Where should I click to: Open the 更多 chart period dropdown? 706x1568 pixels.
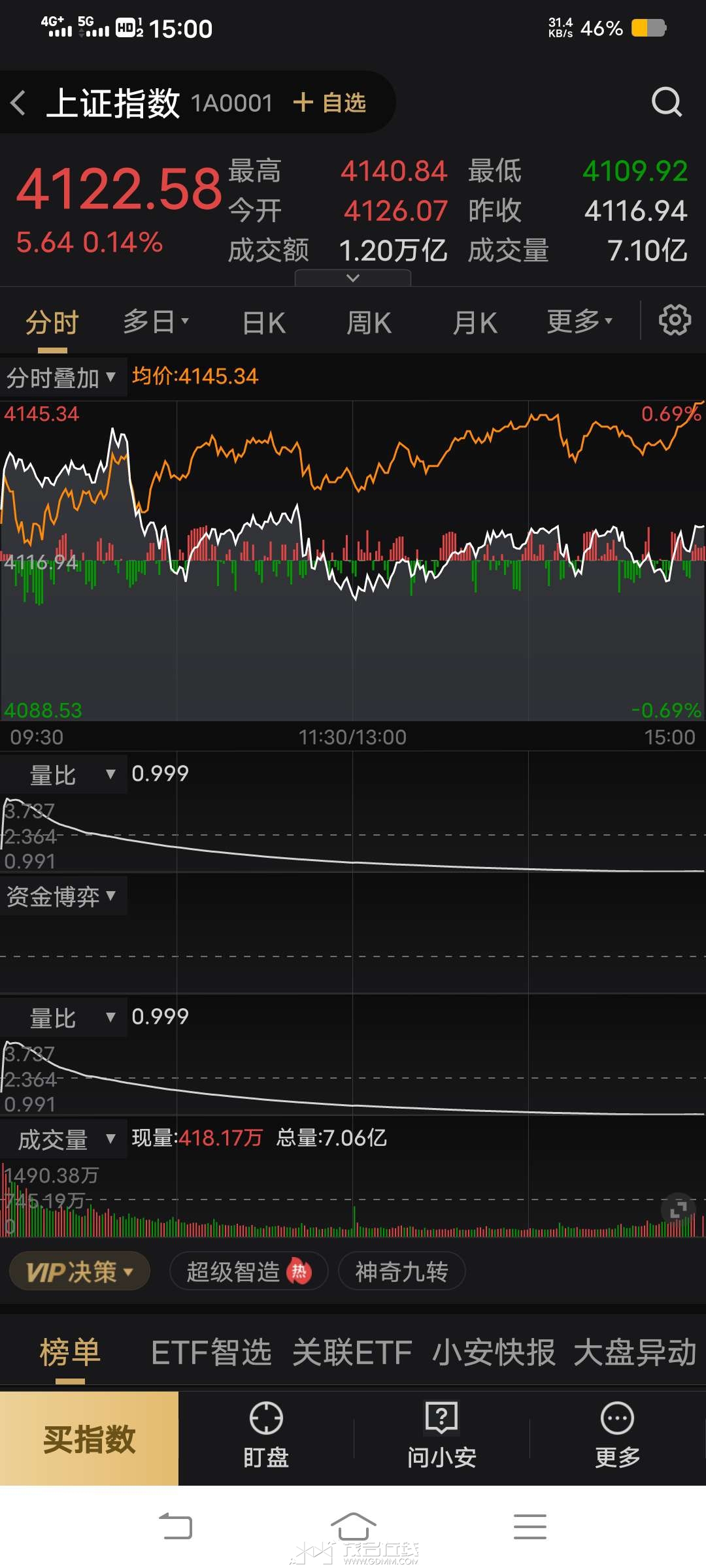point(579,321)
